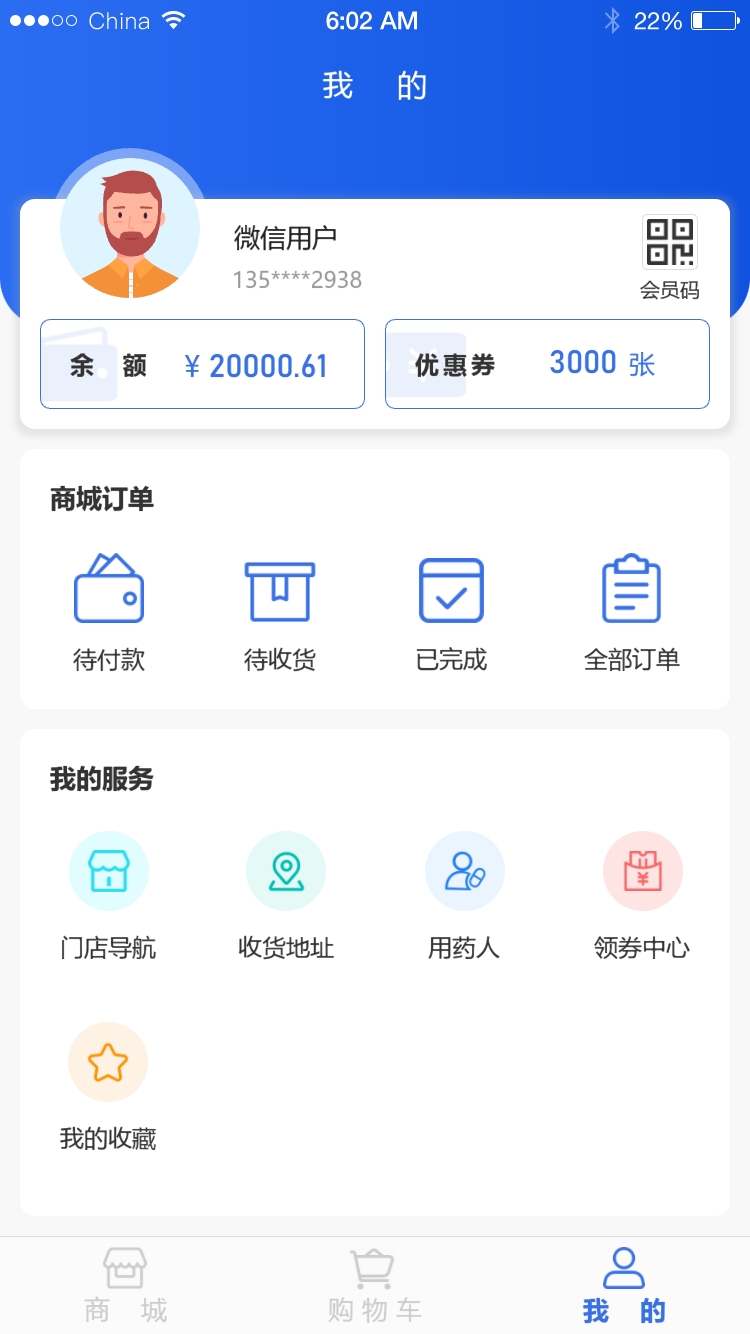
Task: Check the 22% battery indicator
Action: [x=660, y=20]
